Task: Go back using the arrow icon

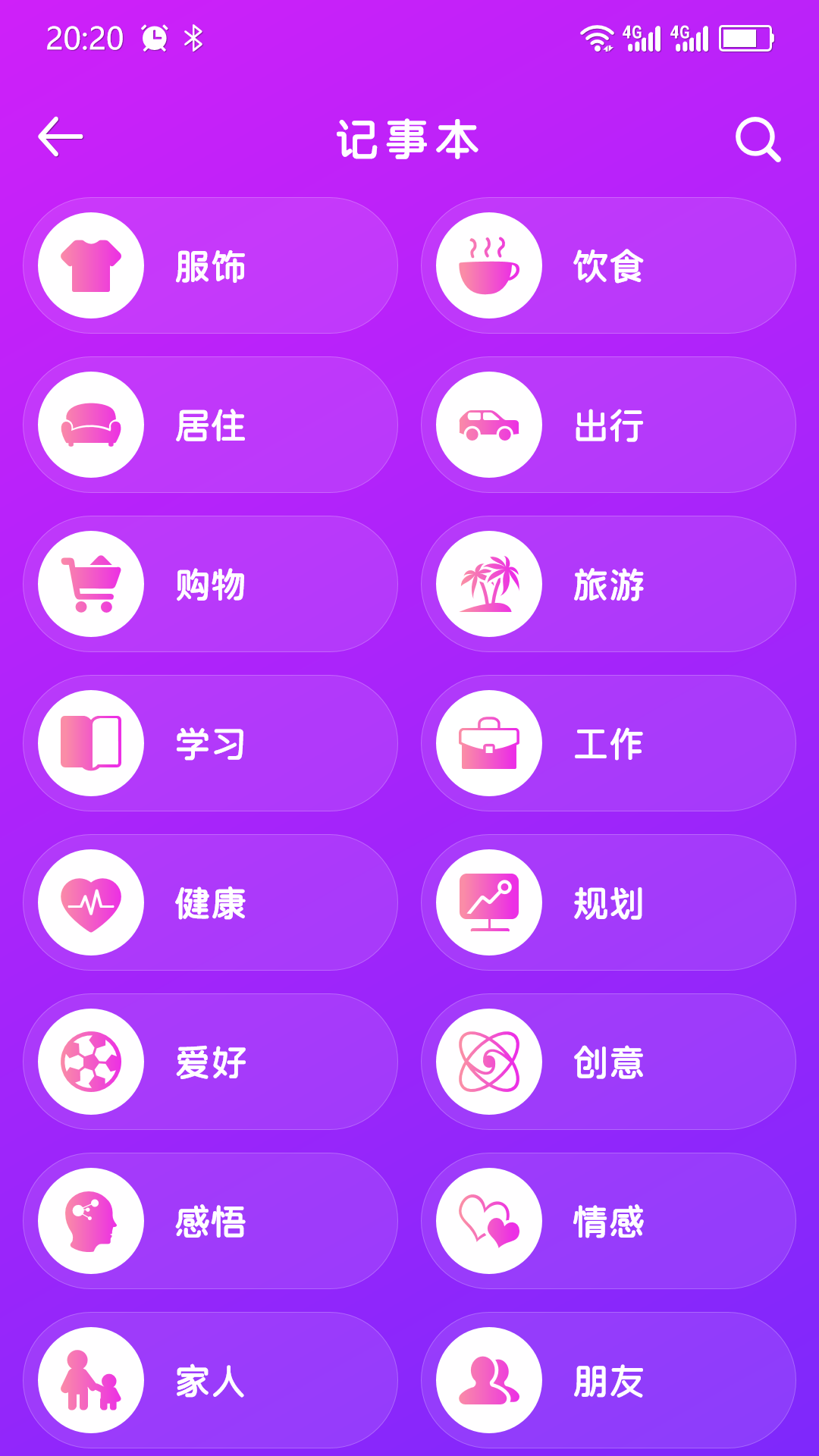Action: point(61,137)
